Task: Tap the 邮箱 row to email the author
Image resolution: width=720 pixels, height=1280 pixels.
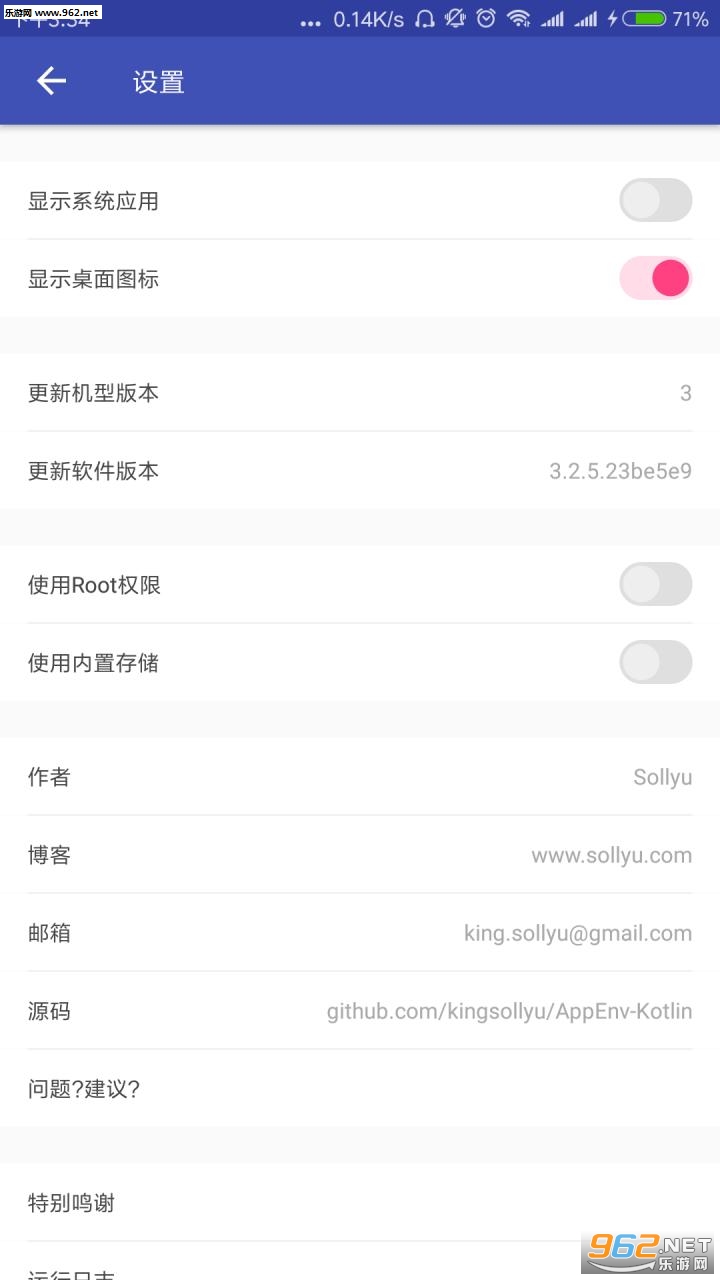Action: 360,933
